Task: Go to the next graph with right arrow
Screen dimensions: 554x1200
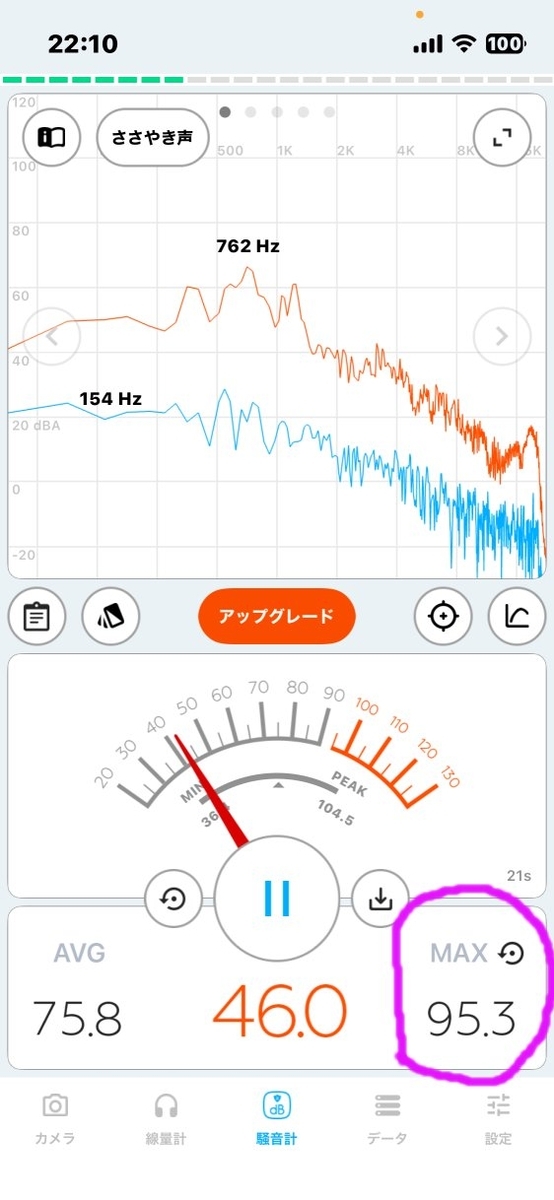Action: pos(502,336)
